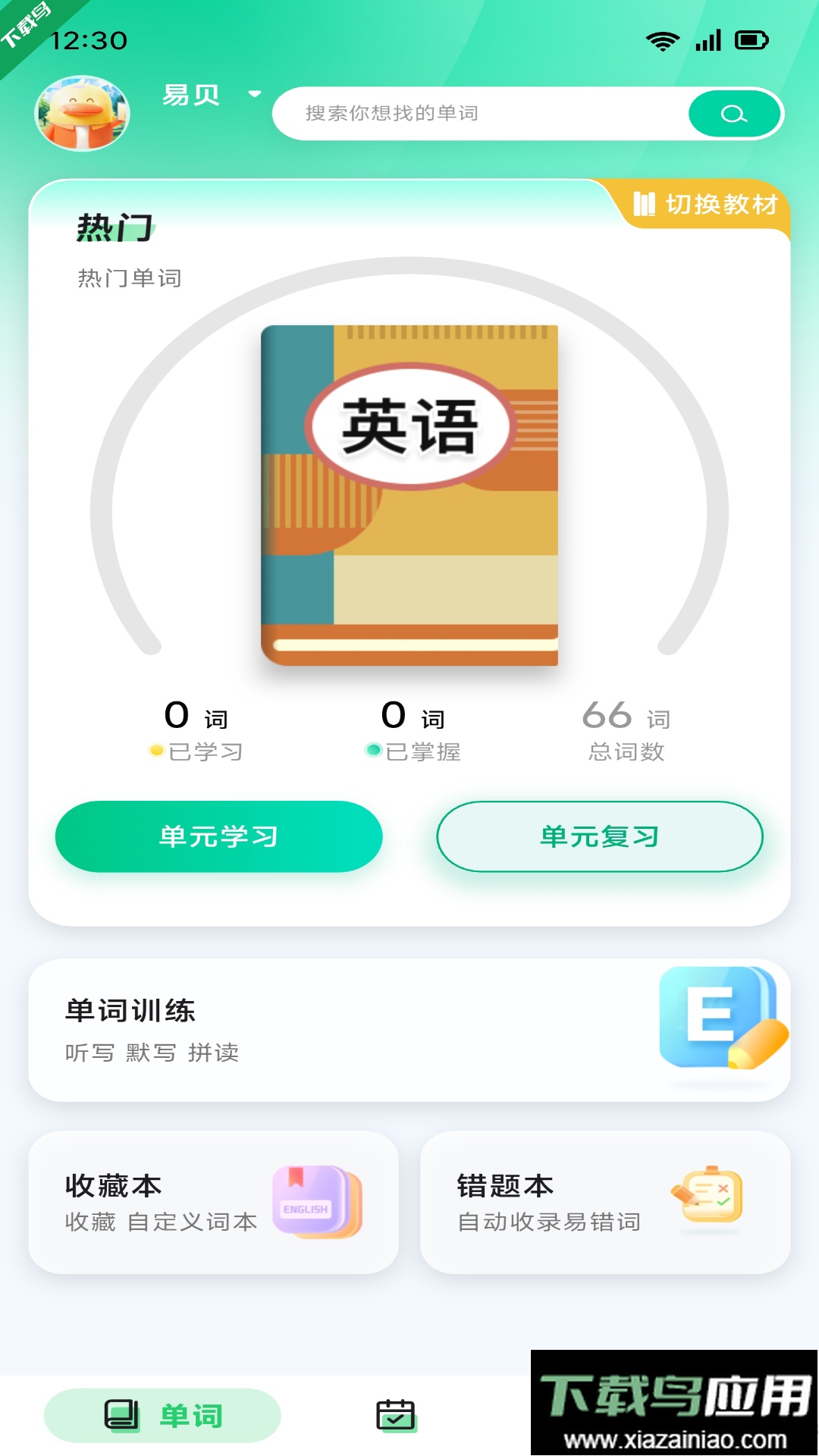Tap the search magnifier icon
This screenshot has width=819, height=1456.
(x=733, y=113)
